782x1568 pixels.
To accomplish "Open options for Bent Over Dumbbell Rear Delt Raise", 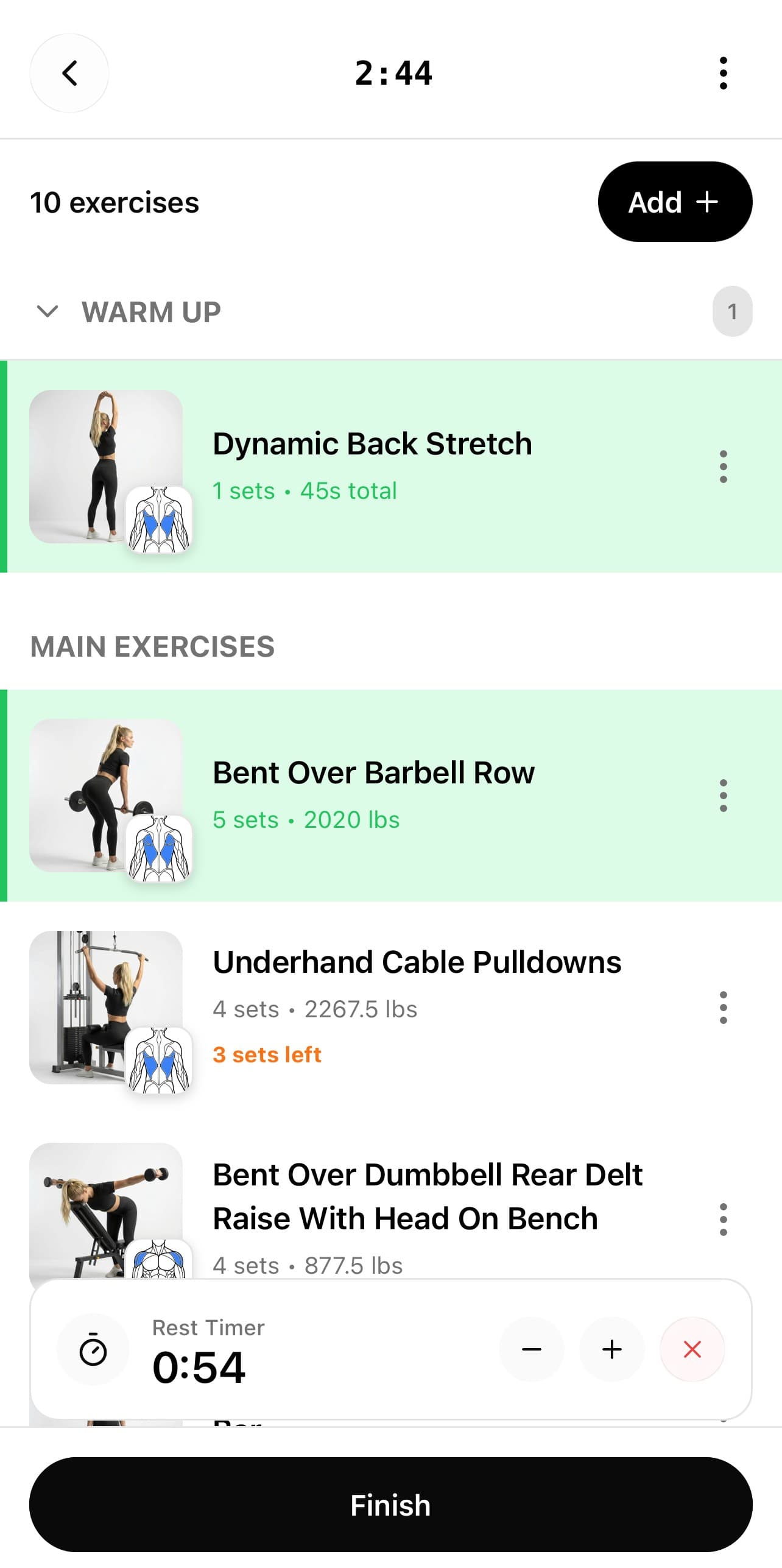I will coord(723,1220).
